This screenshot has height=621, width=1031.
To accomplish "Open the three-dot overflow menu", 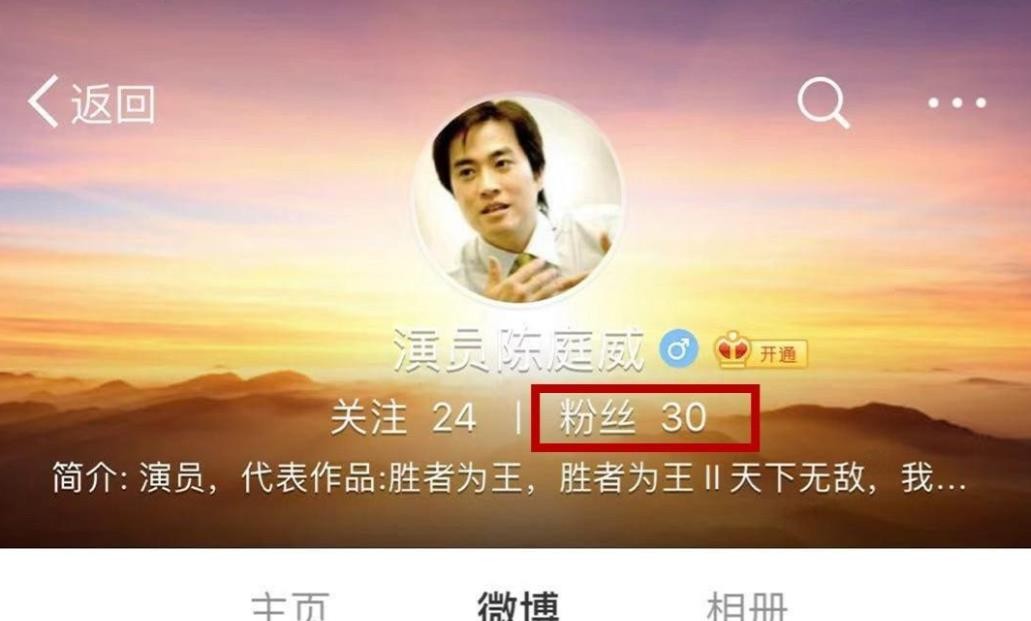I will point(956,103).
